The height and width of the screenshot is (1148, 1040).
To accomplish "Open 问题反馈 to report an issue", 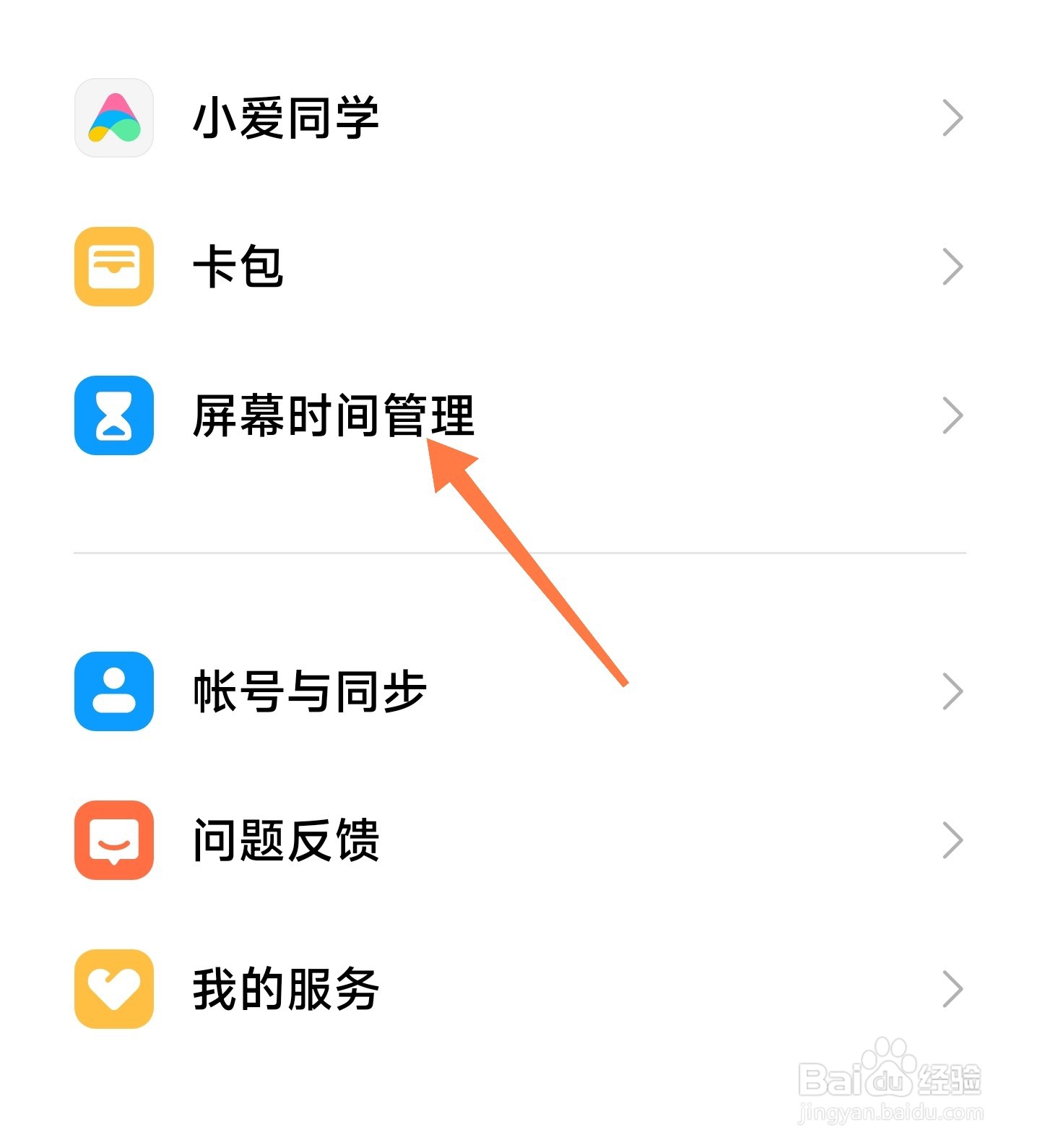I will click(285, 840).
